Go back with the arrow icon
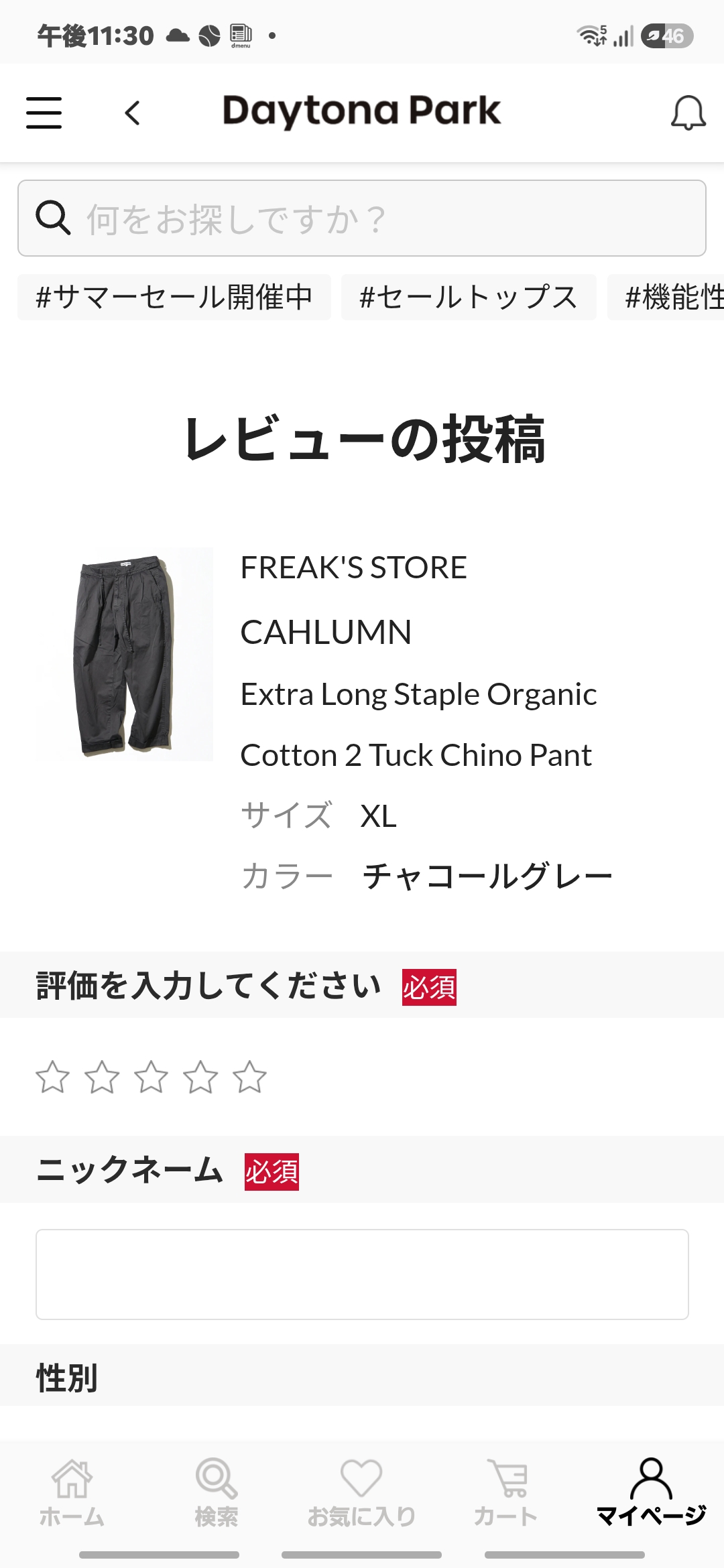Screen dimensions: 724x1568 pyautogui.click(x=132, y=113)
